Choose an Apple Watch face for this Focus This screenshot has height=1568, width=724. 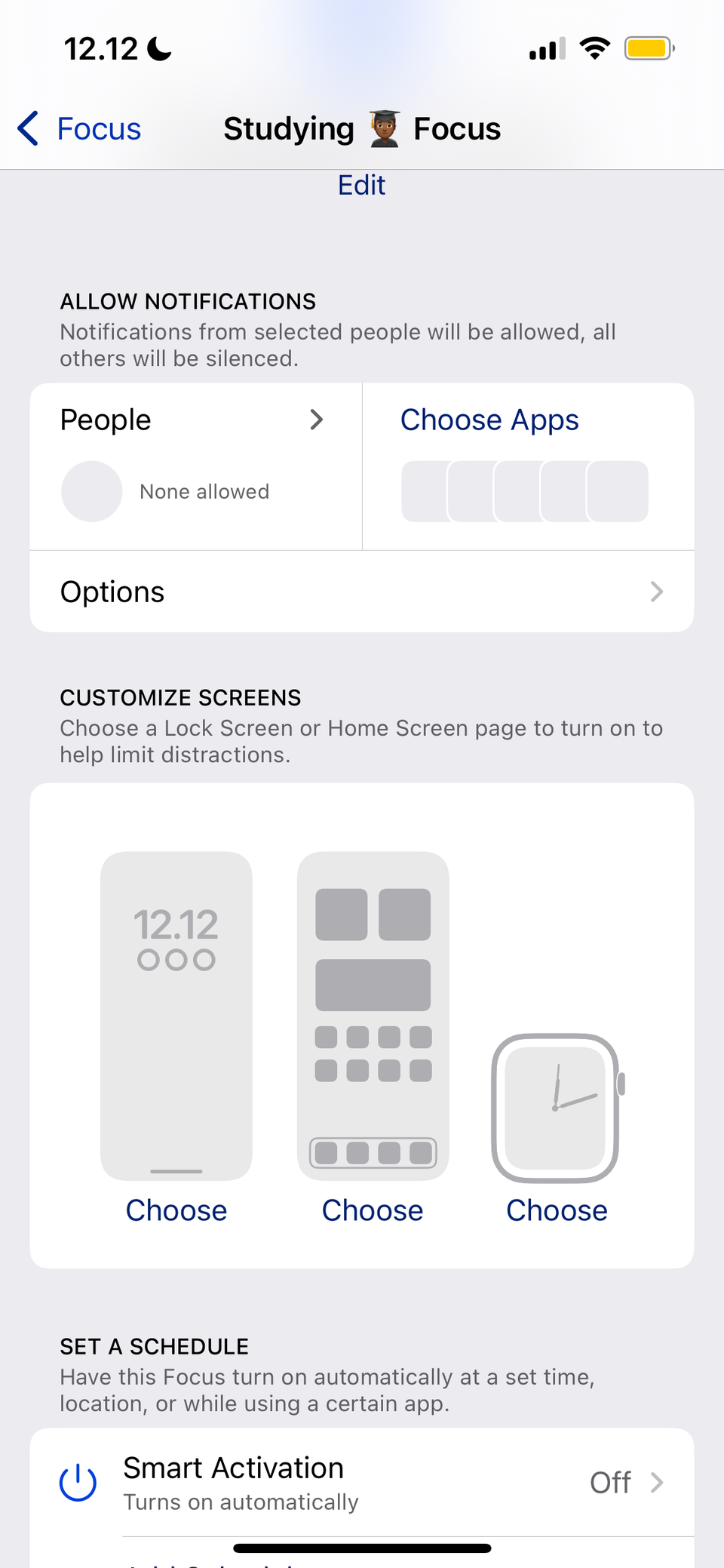pyautogui.click(x=557, y=1210)
